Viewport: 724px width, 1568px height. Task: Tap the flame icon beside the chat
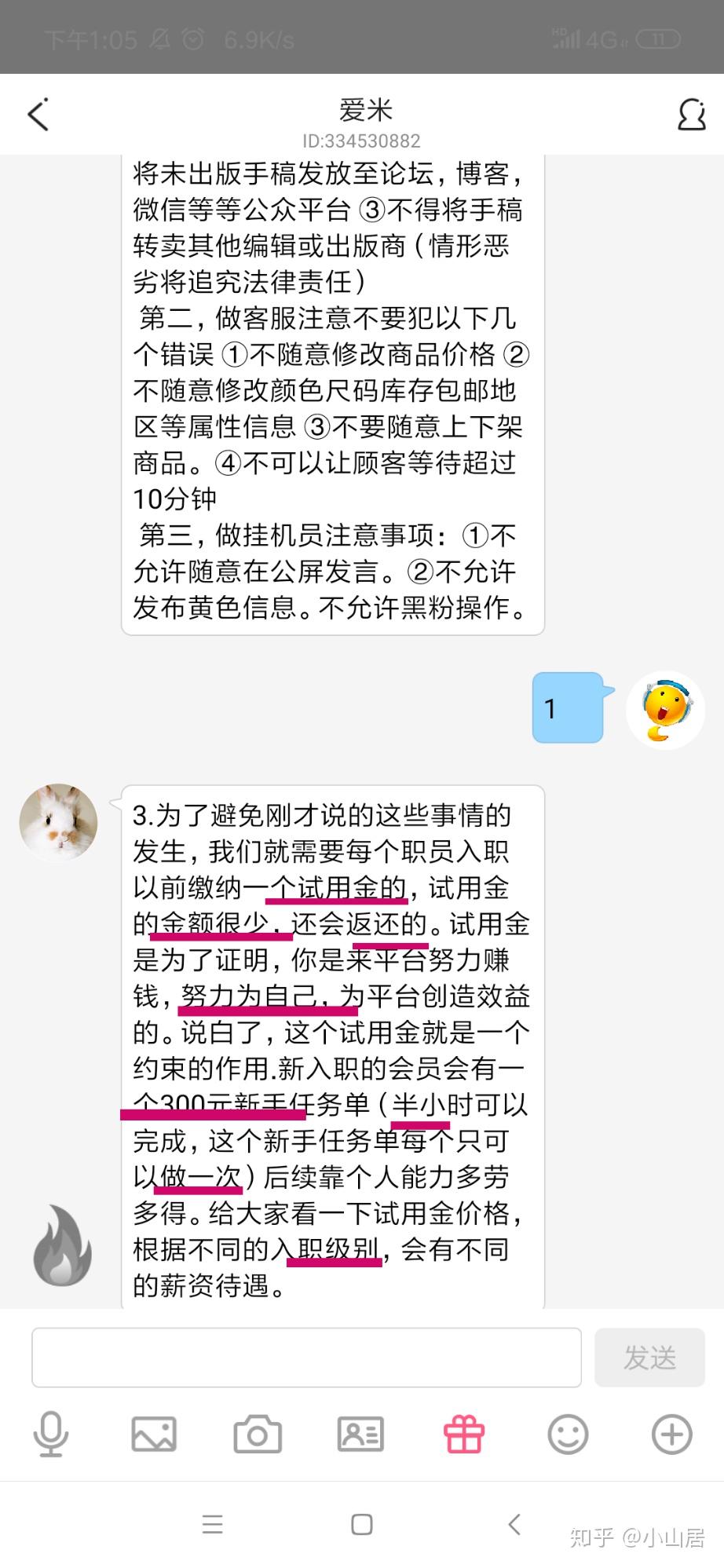click(x=63, y=1245)
